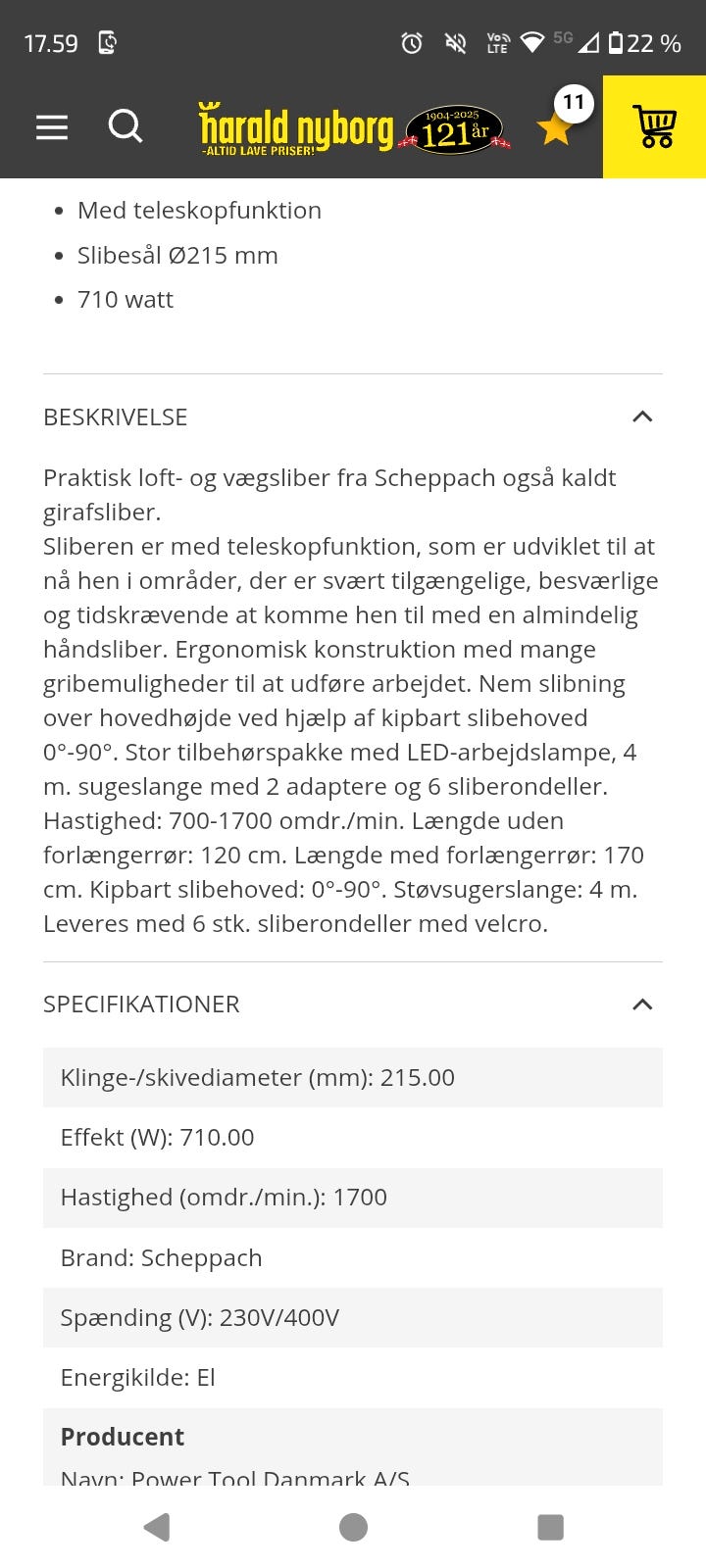Collapse the SPECIFIKATIONER section
The width and height of the screenshot is (706, 1568).
(x=642, y=1004)
